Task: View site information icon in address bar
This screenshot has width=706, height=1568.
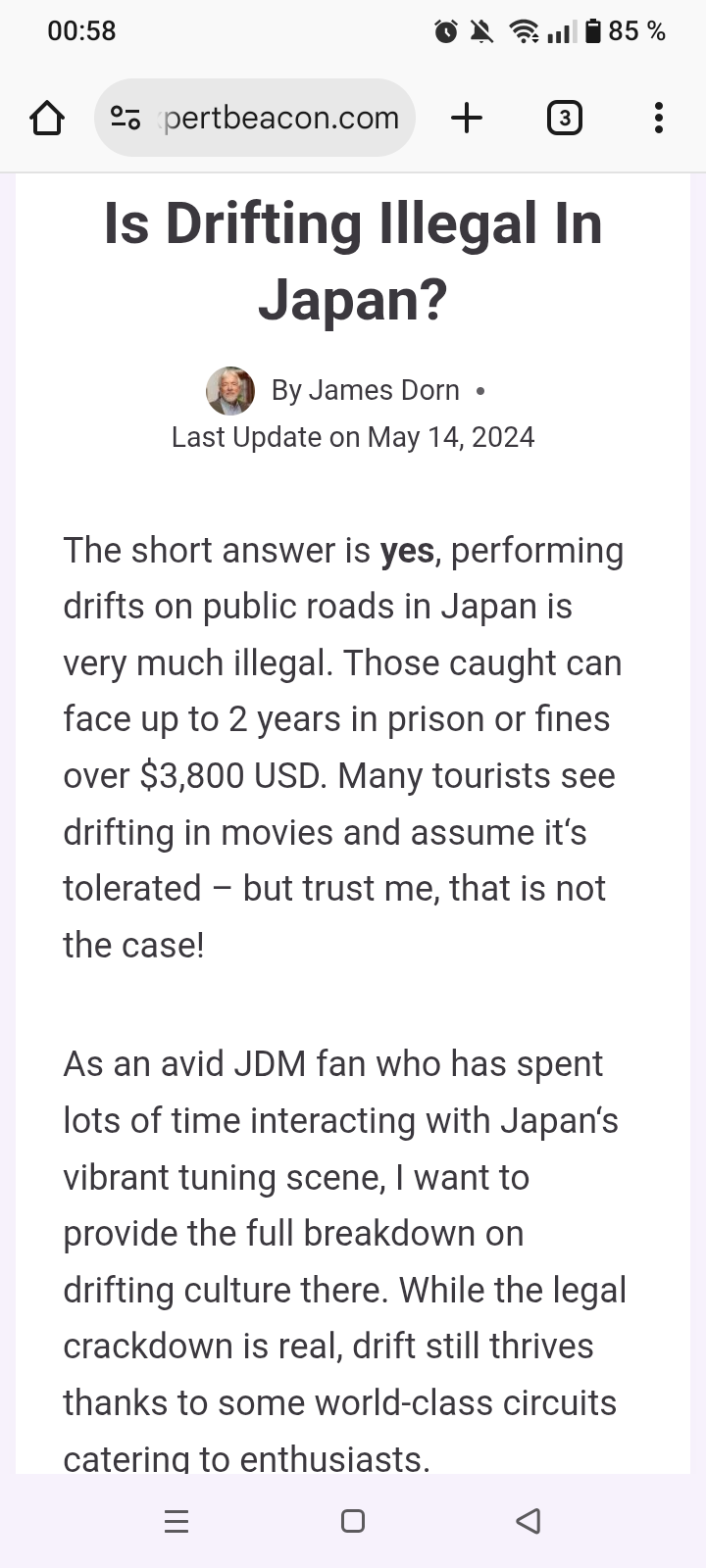Action: pos(125,119)
